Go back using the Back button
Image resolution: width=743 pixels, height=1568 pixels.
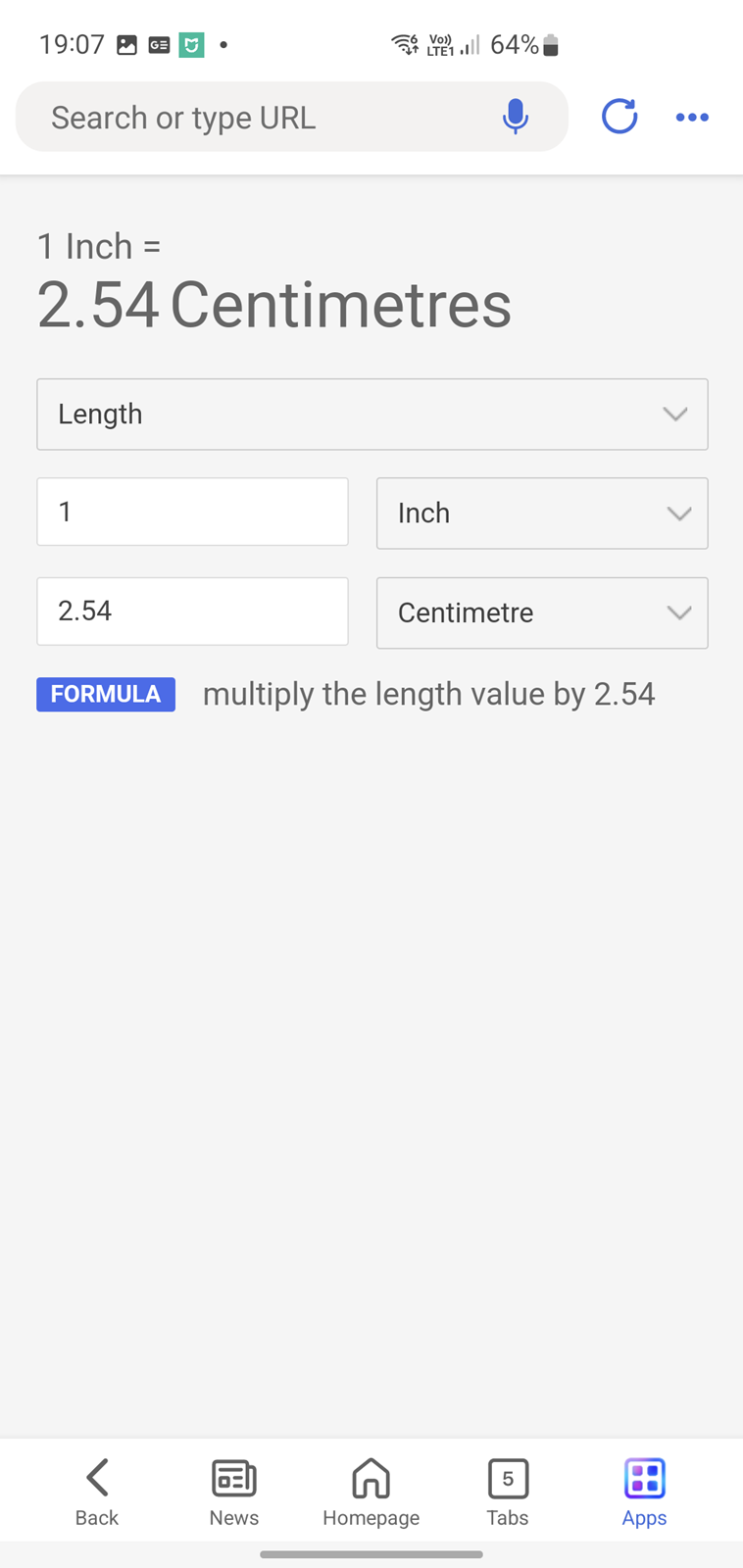coord(97,1492)
